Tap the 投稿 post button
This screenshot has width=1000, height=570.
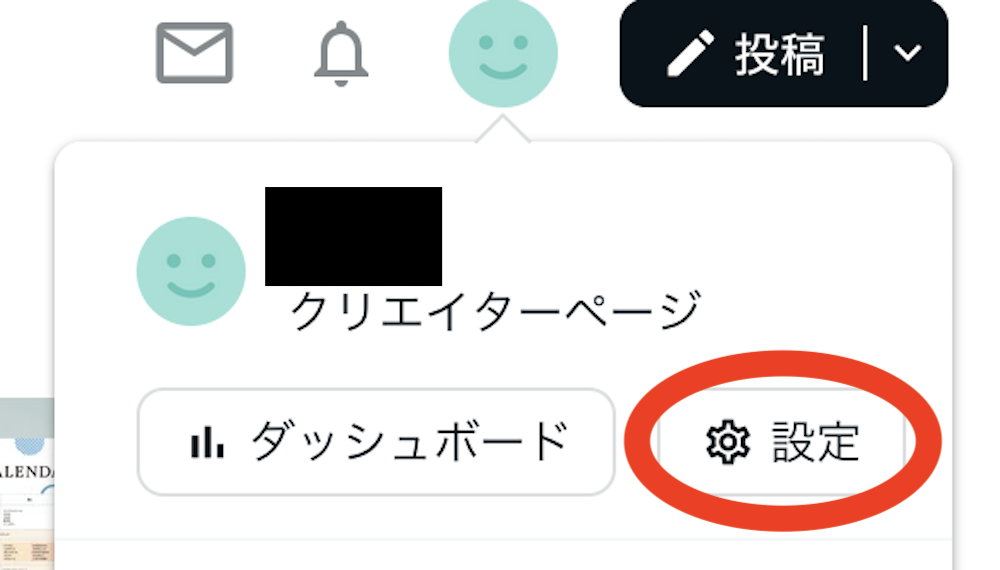[x=745, y=54]
